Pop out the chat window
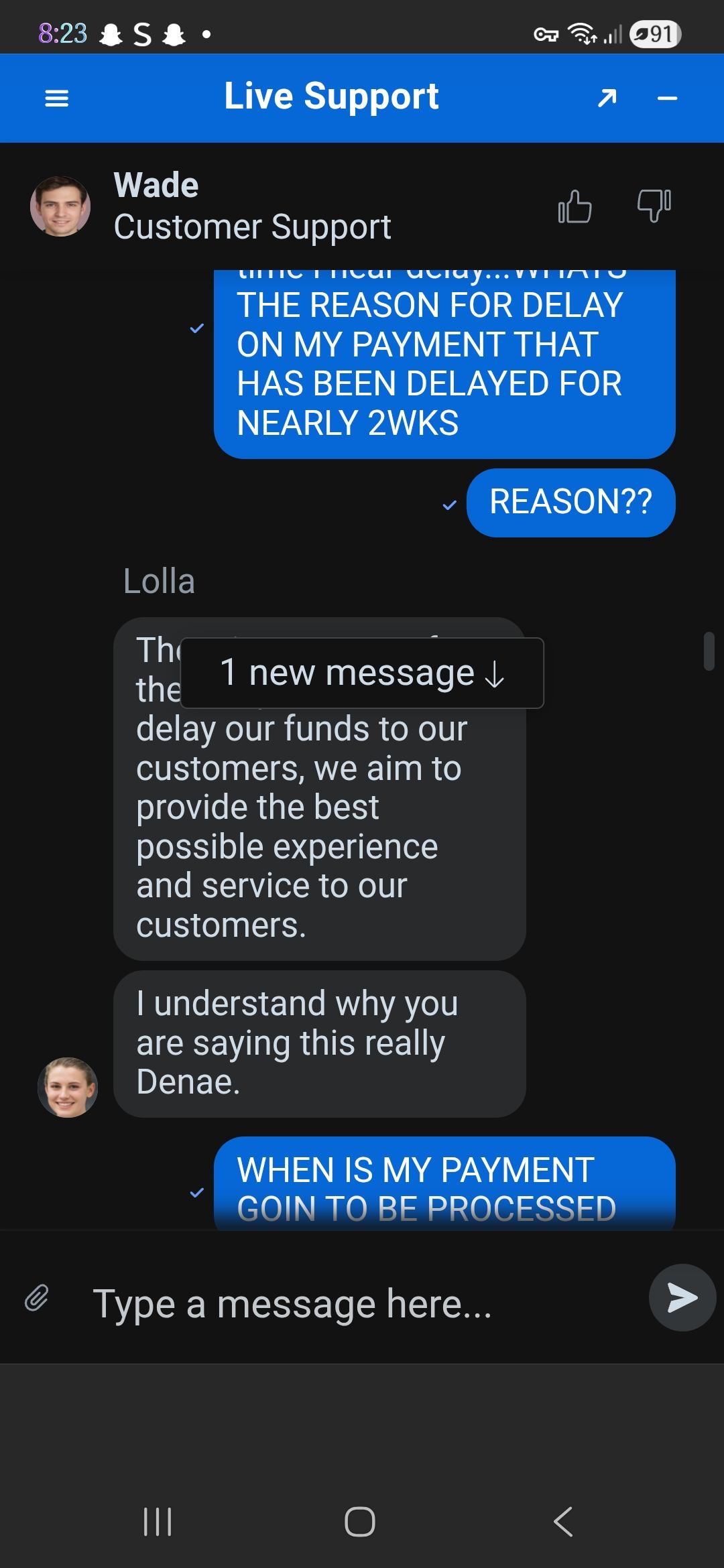The width and height of the screenshot is (724, 1568). point(607,99)
